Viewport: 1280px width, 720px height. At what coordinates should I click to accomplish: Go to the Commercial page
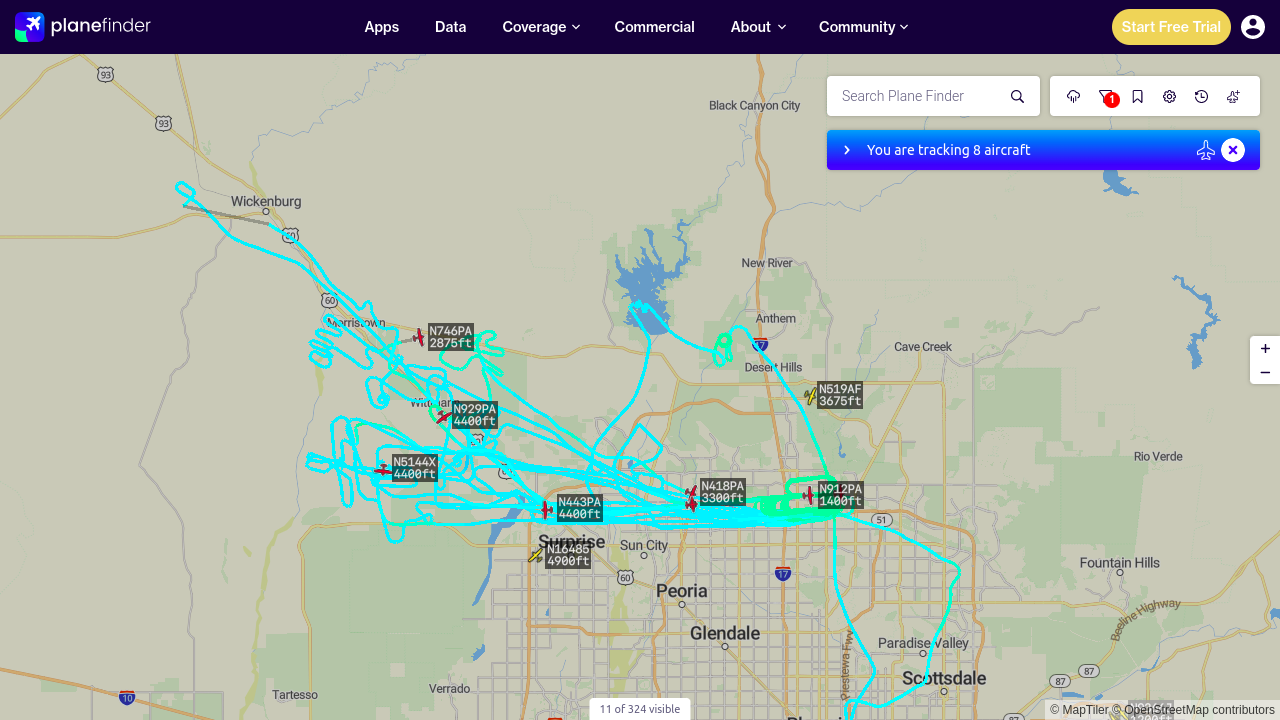[x=655, y=27]
